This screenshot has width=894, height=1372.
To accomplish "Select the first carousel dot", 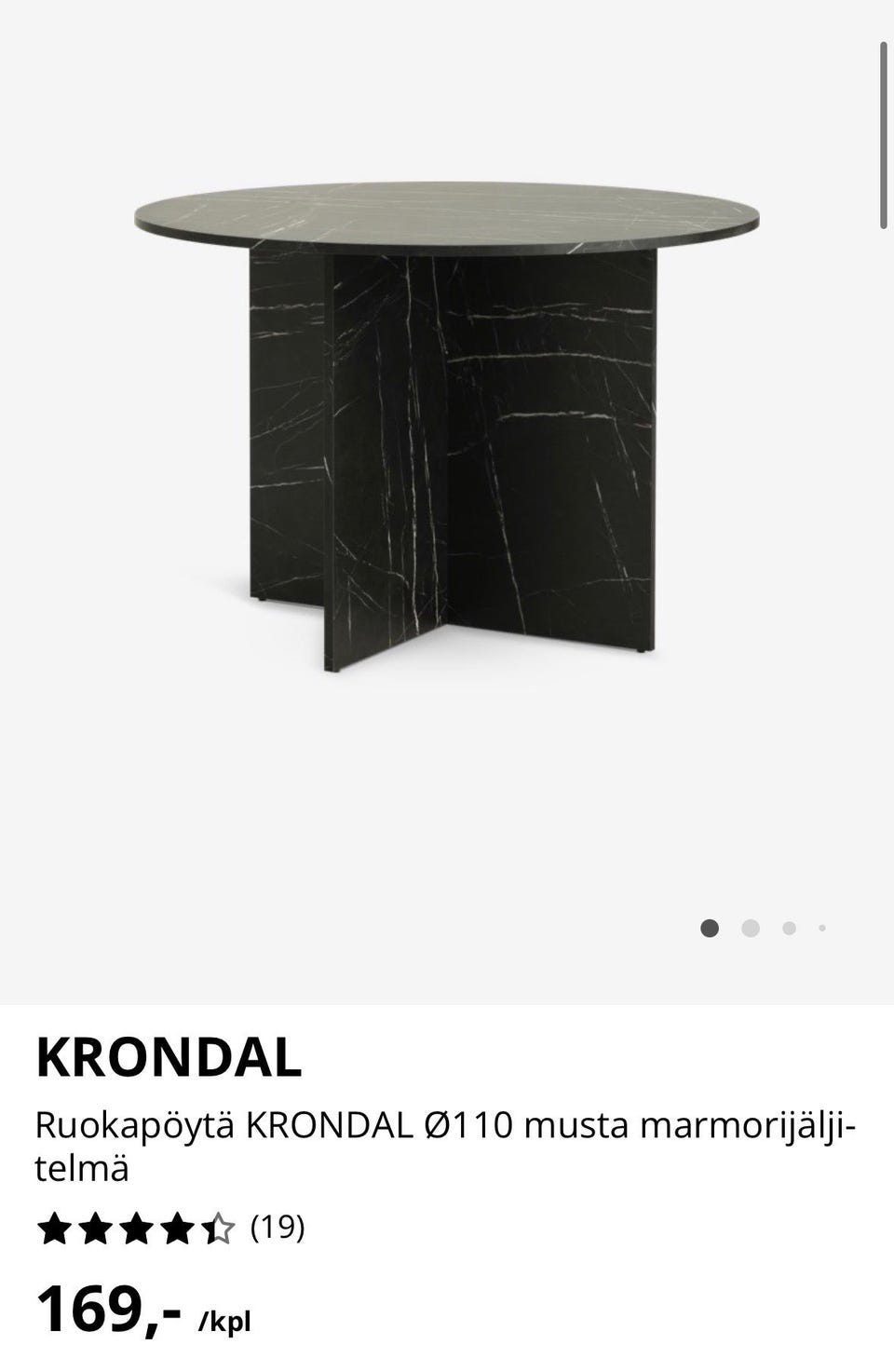I will 711,928.
